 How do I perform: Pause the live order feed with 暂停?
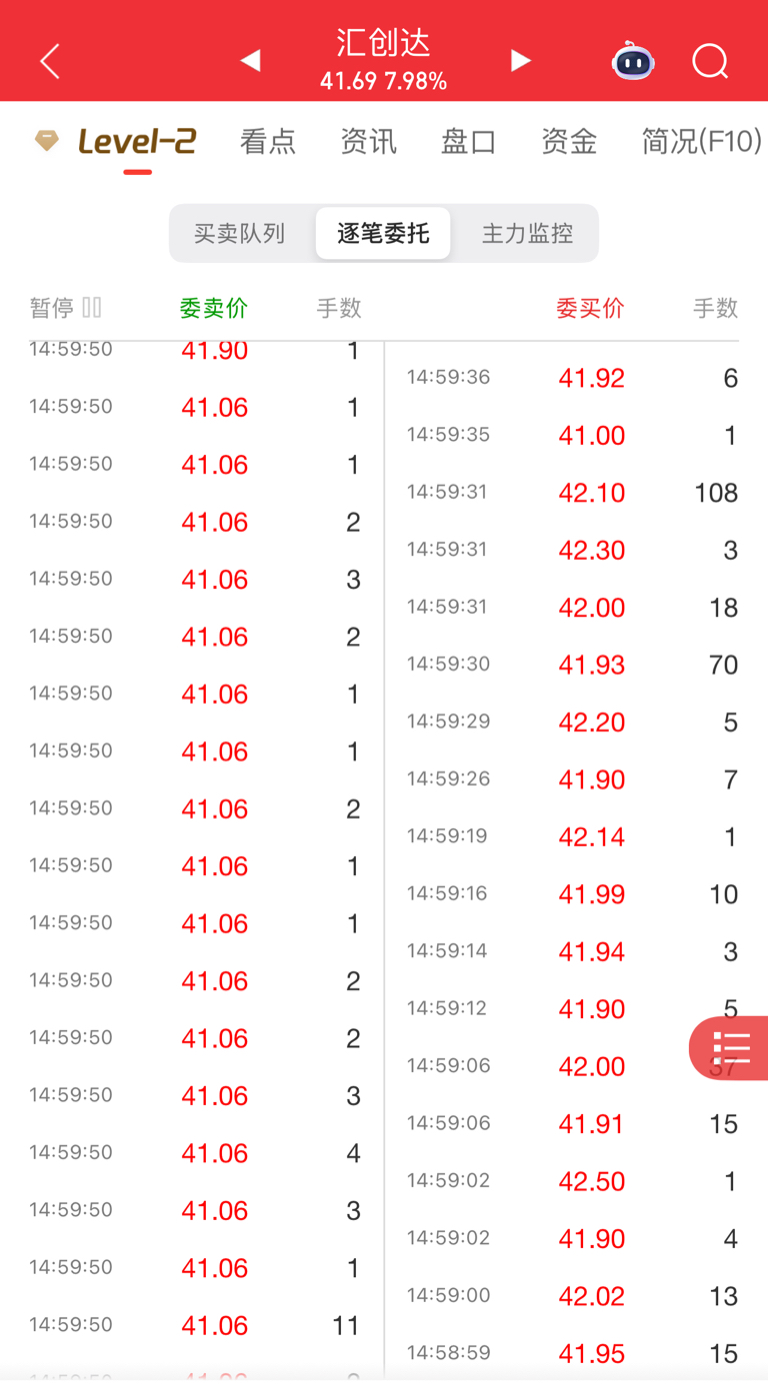pyautogui.click(x=65, y=308)
